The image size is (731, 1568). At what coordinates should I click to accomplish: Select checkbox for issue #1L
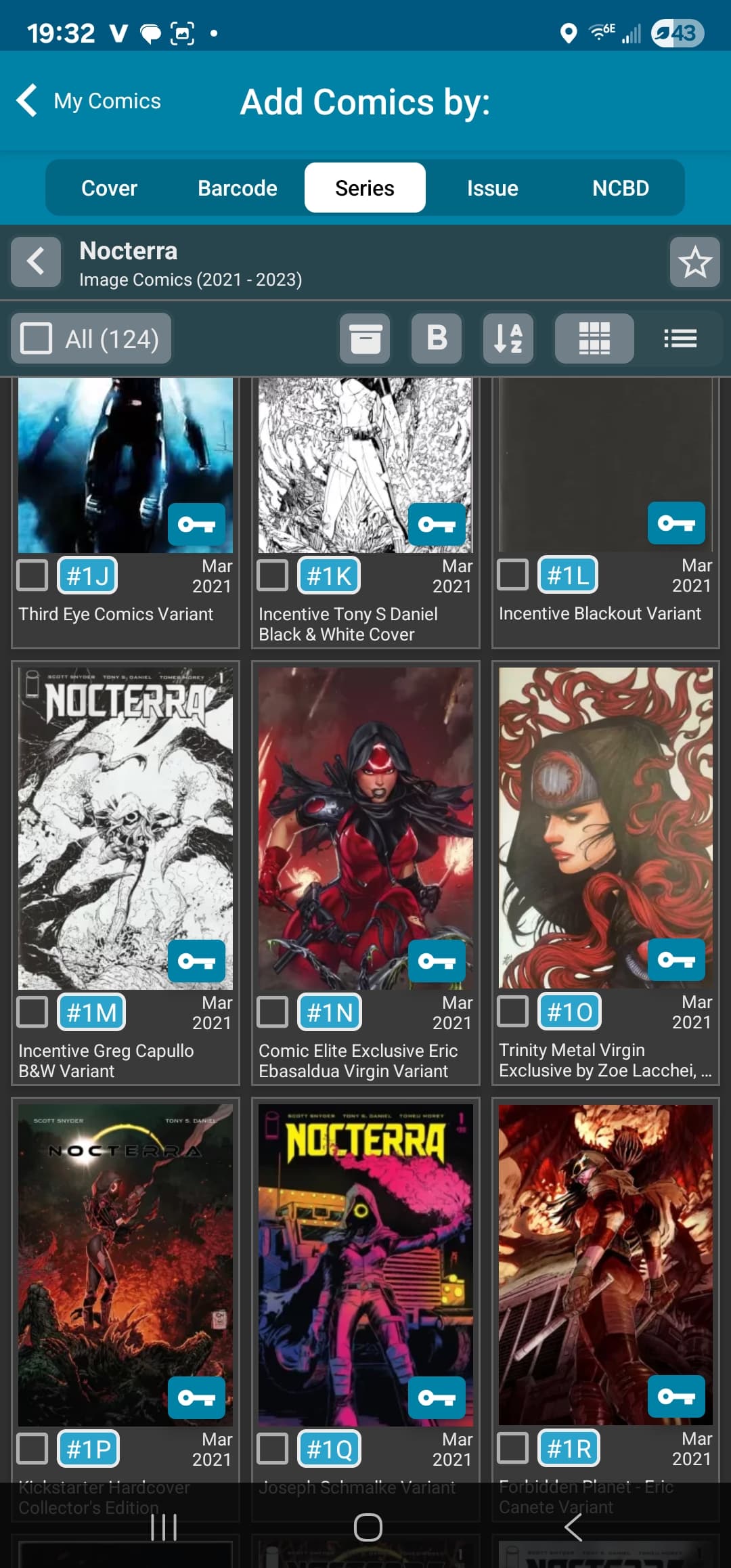512,575
